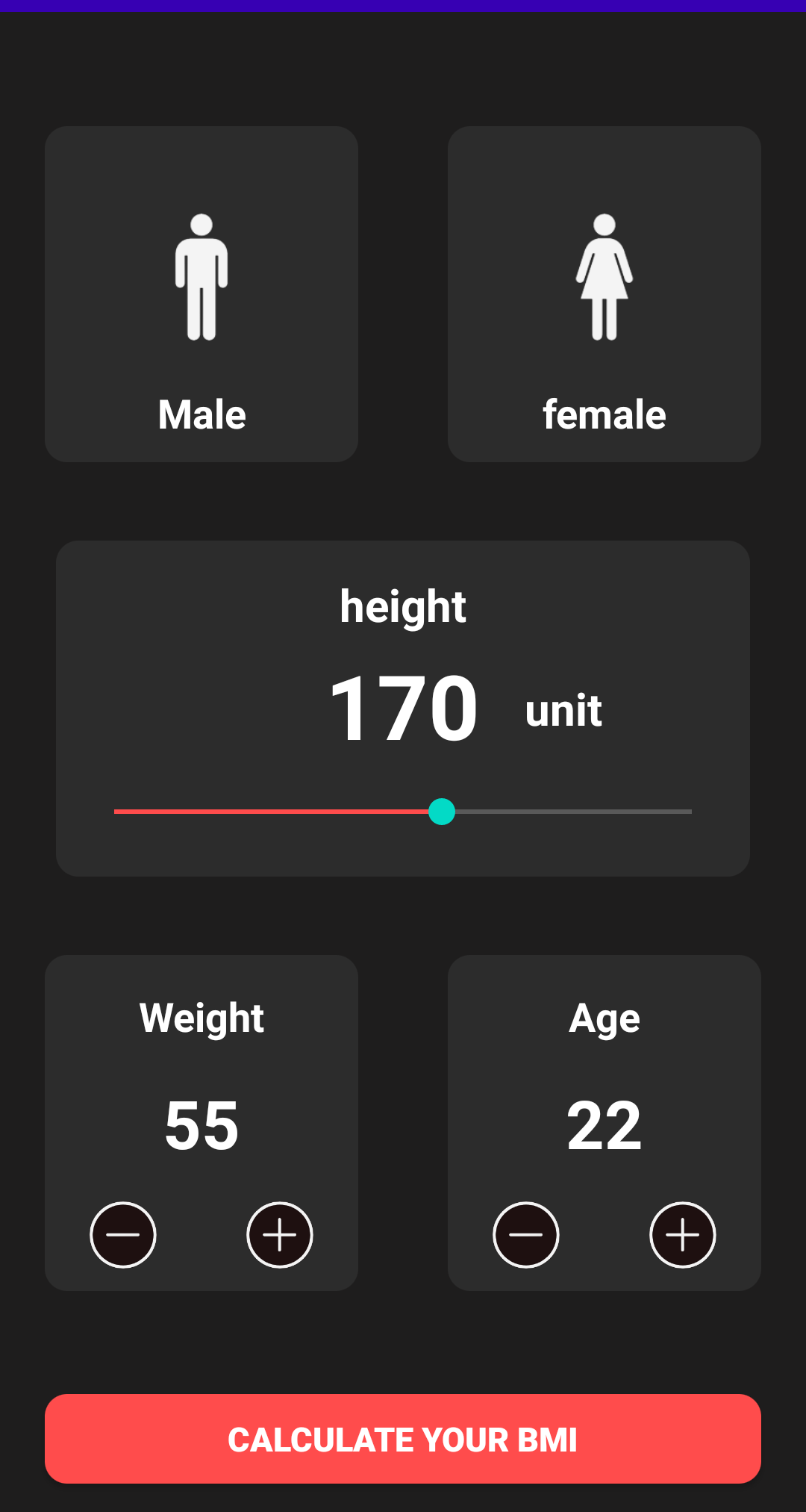Image resolution: width=806 pixels, height=1512 pixels.
Task: Select the female gender card
Action: point(604,293)
